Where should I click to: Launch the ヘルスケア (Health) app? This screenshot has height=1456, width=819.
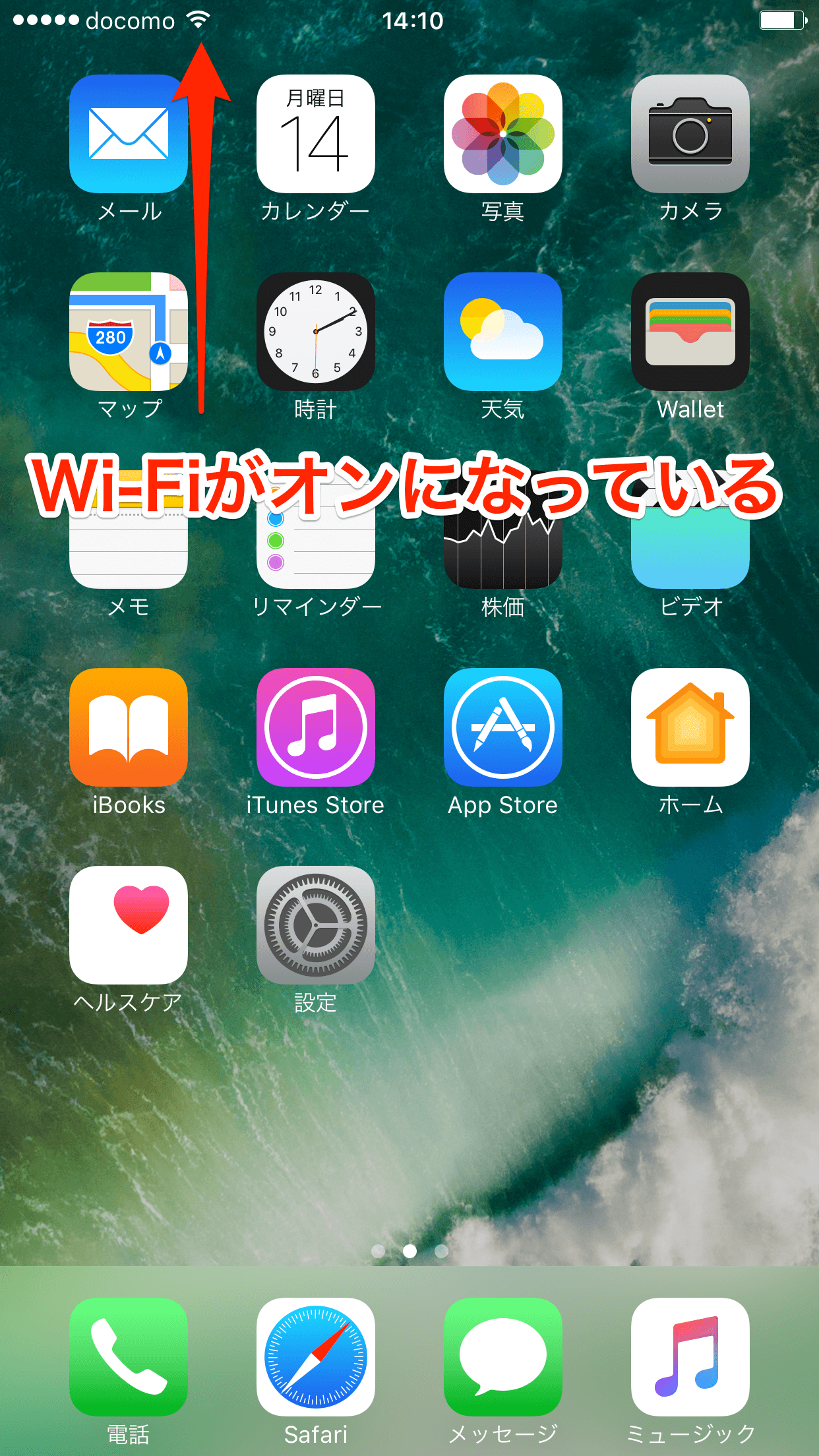pyautogui.click(x=129, y=925)
